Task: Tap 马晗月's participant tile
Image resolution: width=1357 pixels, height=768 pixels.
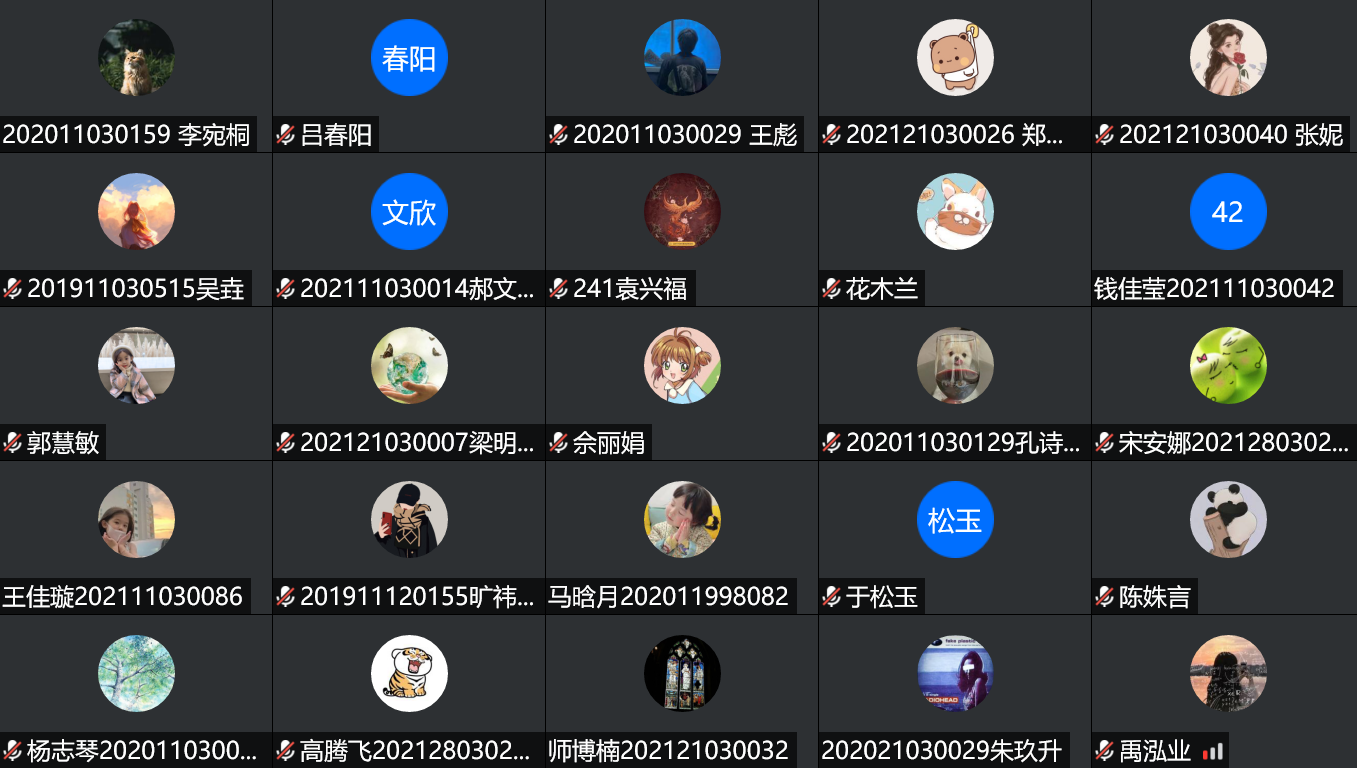Action: pyautogui.click(x=682, y=520)
